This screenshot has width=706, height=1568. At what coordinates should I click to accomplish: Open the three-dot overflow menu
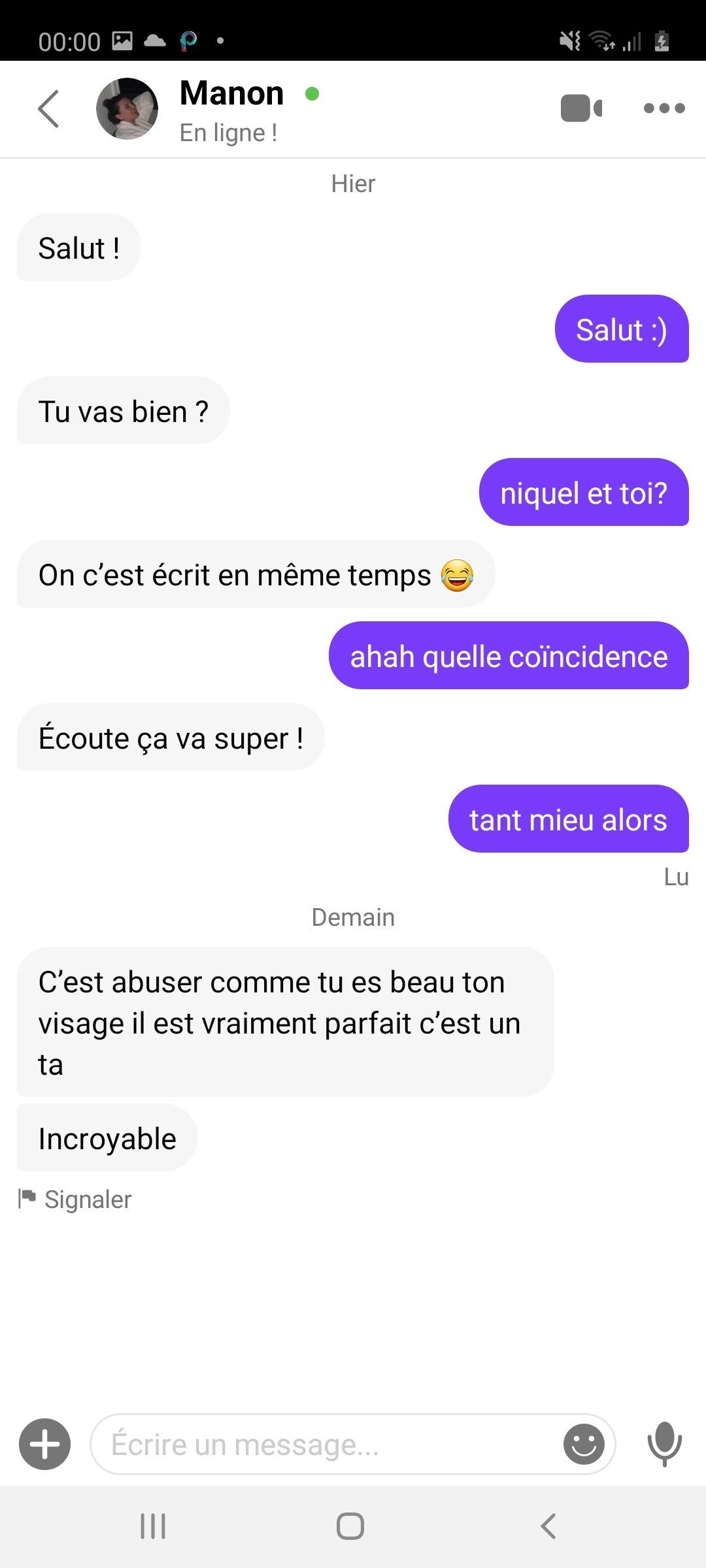point(664,108)
